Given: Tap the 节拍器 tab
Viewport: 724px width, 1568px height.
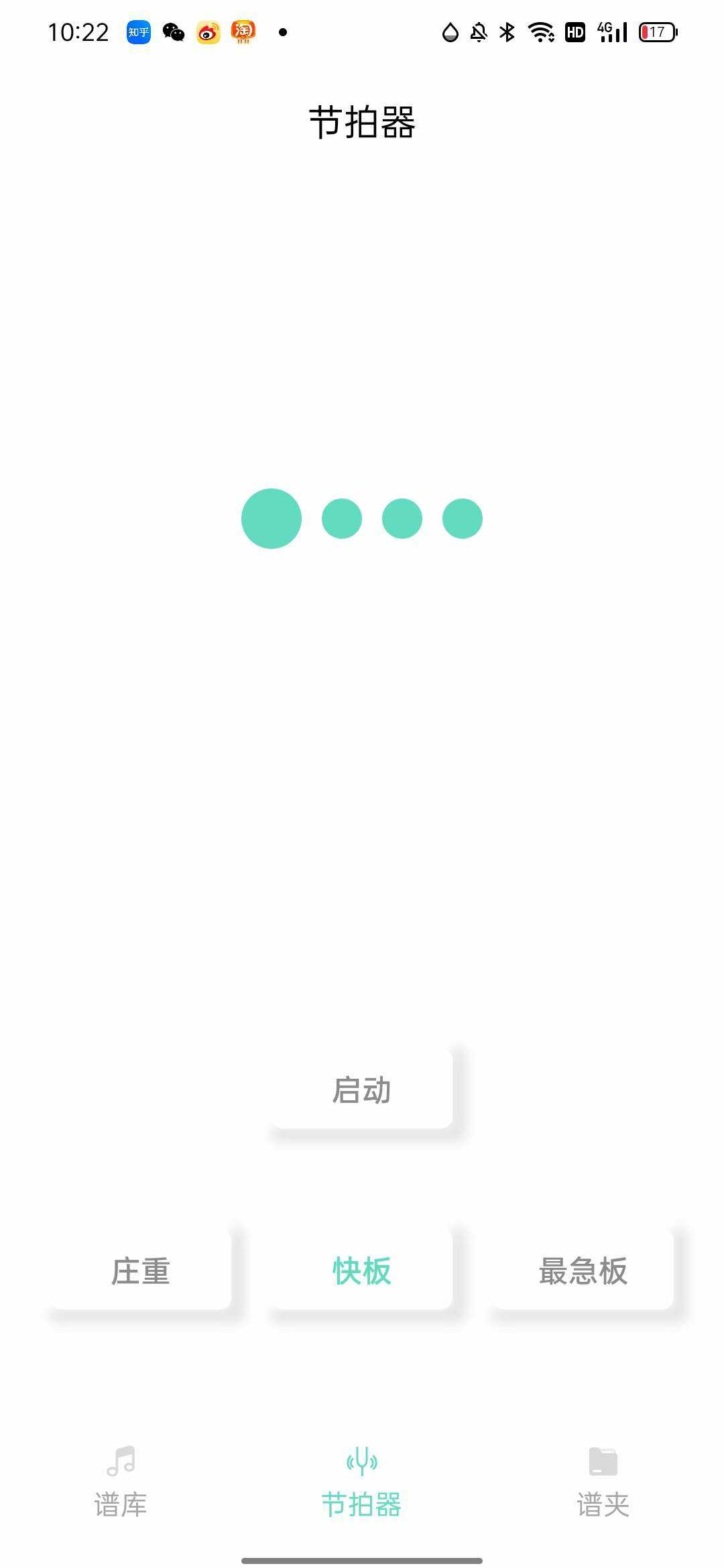Looking at the screenshot, I should pyautogui.click(x=362, y=1482).
